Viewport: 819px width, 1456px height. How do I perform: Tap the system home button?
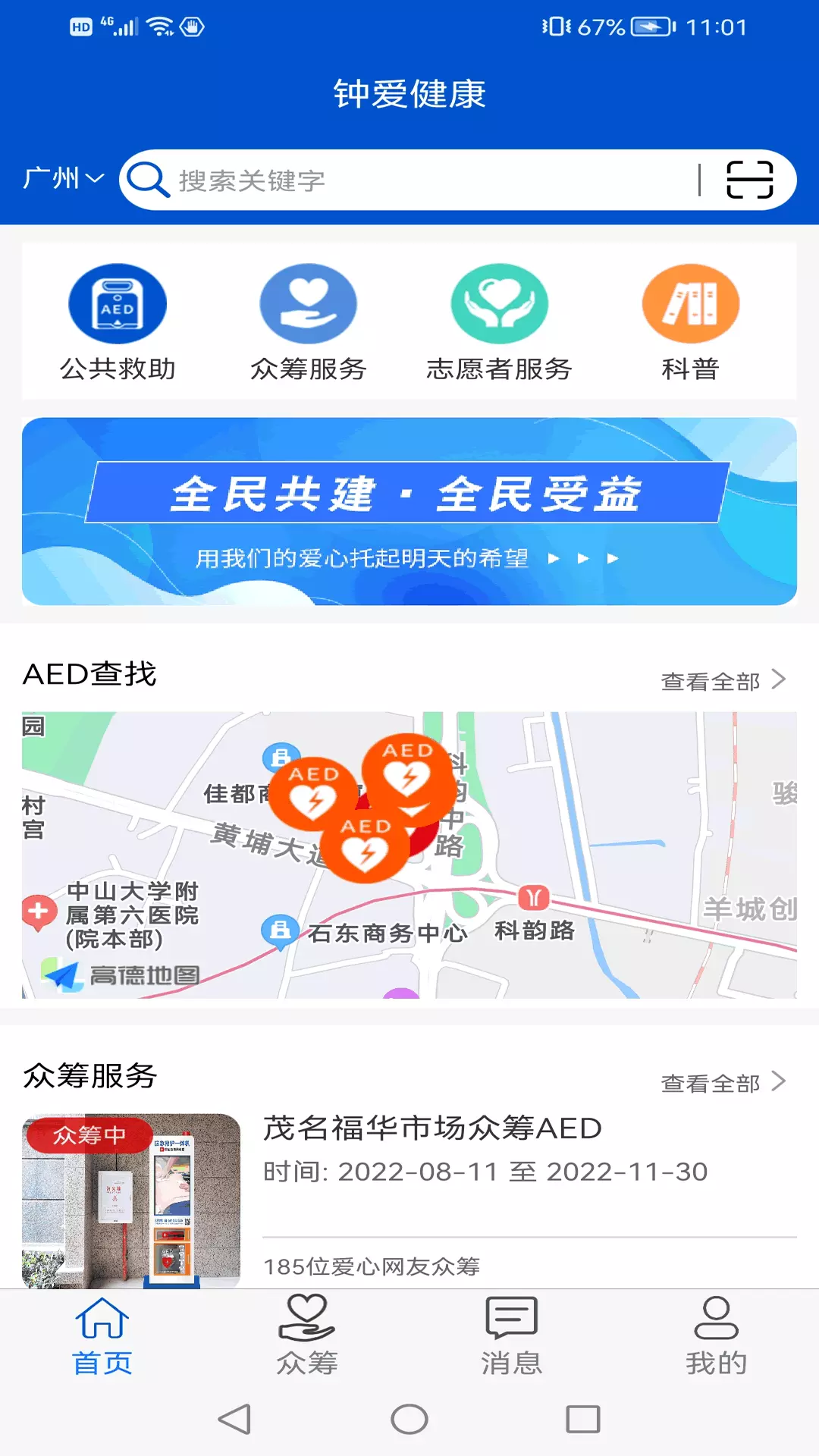tap(409, 1419)
